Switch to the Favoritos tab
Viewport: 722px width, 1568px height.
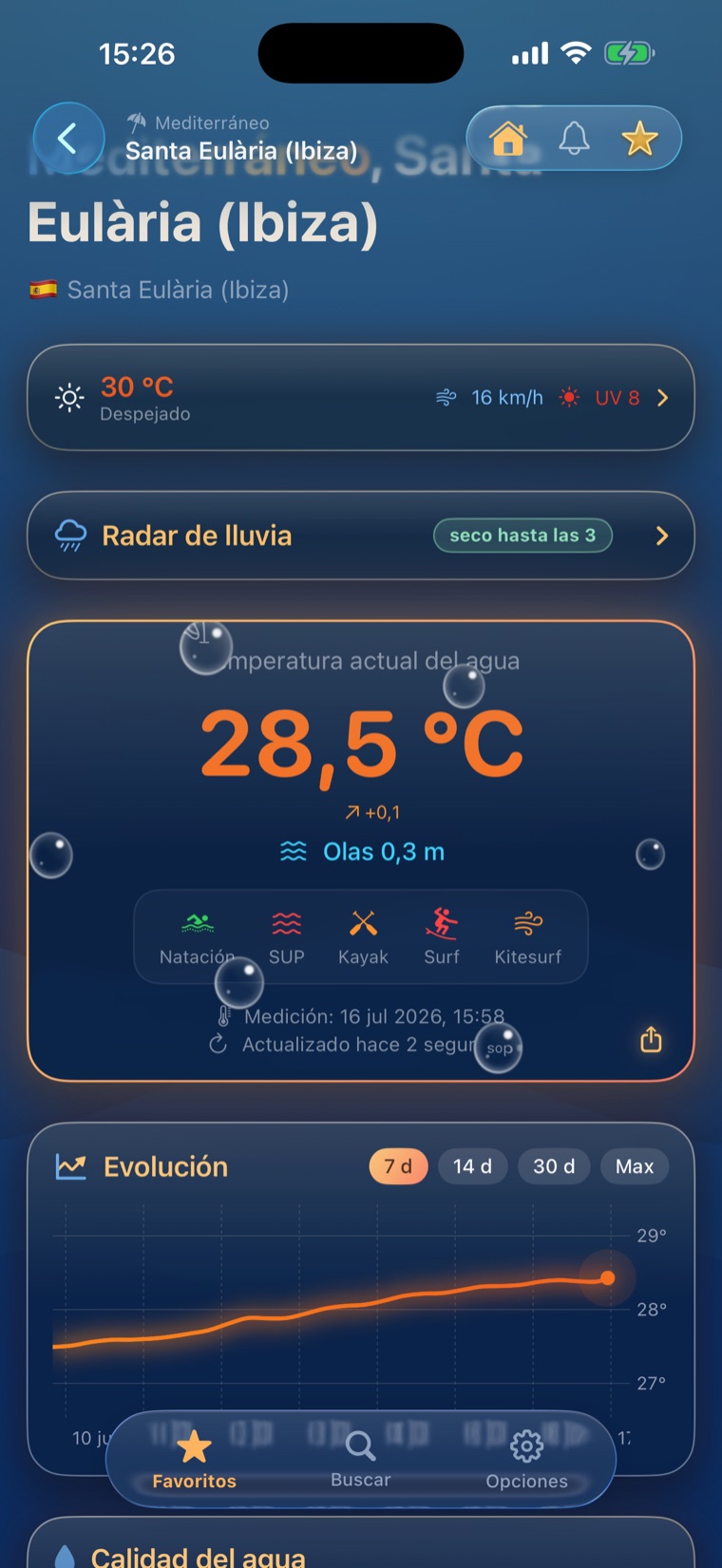[x=195, y=1460]
